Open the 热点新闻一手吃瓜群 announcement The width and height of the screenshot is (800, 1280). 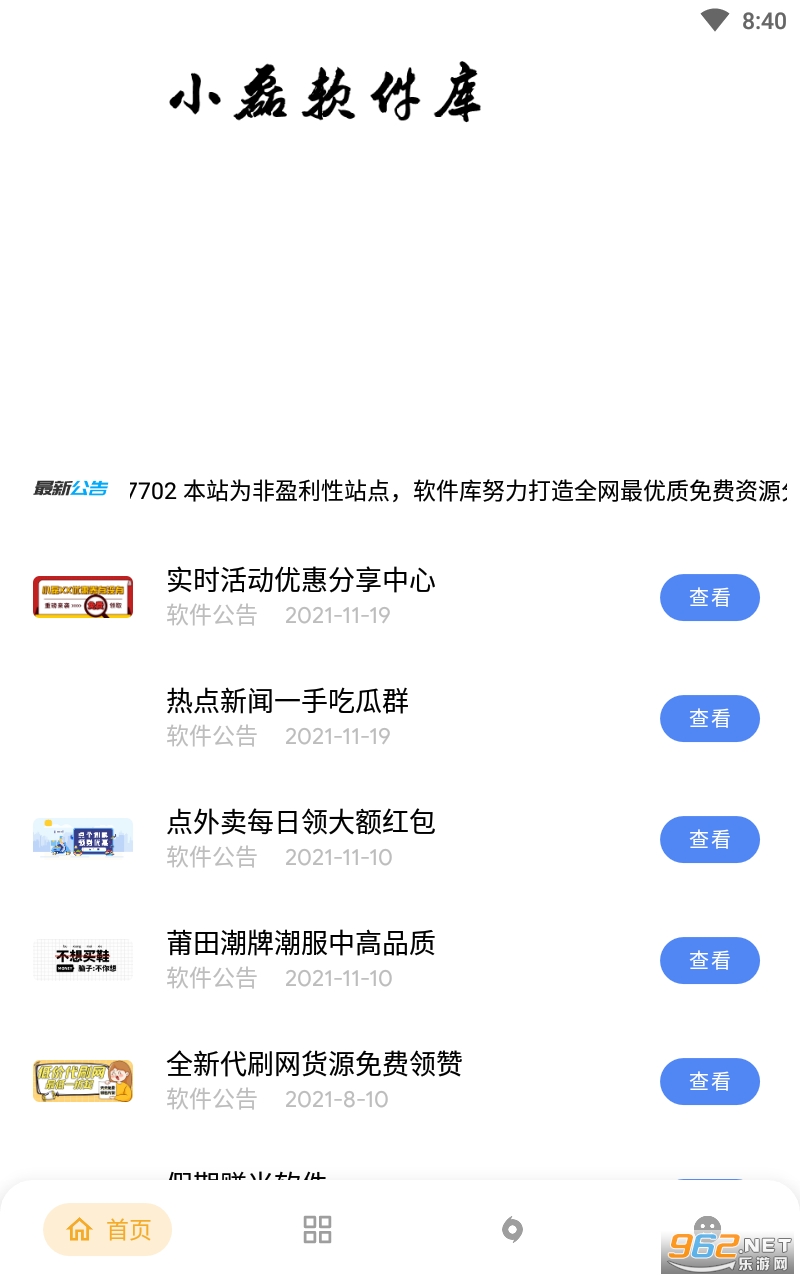click(x=288, y=702)
